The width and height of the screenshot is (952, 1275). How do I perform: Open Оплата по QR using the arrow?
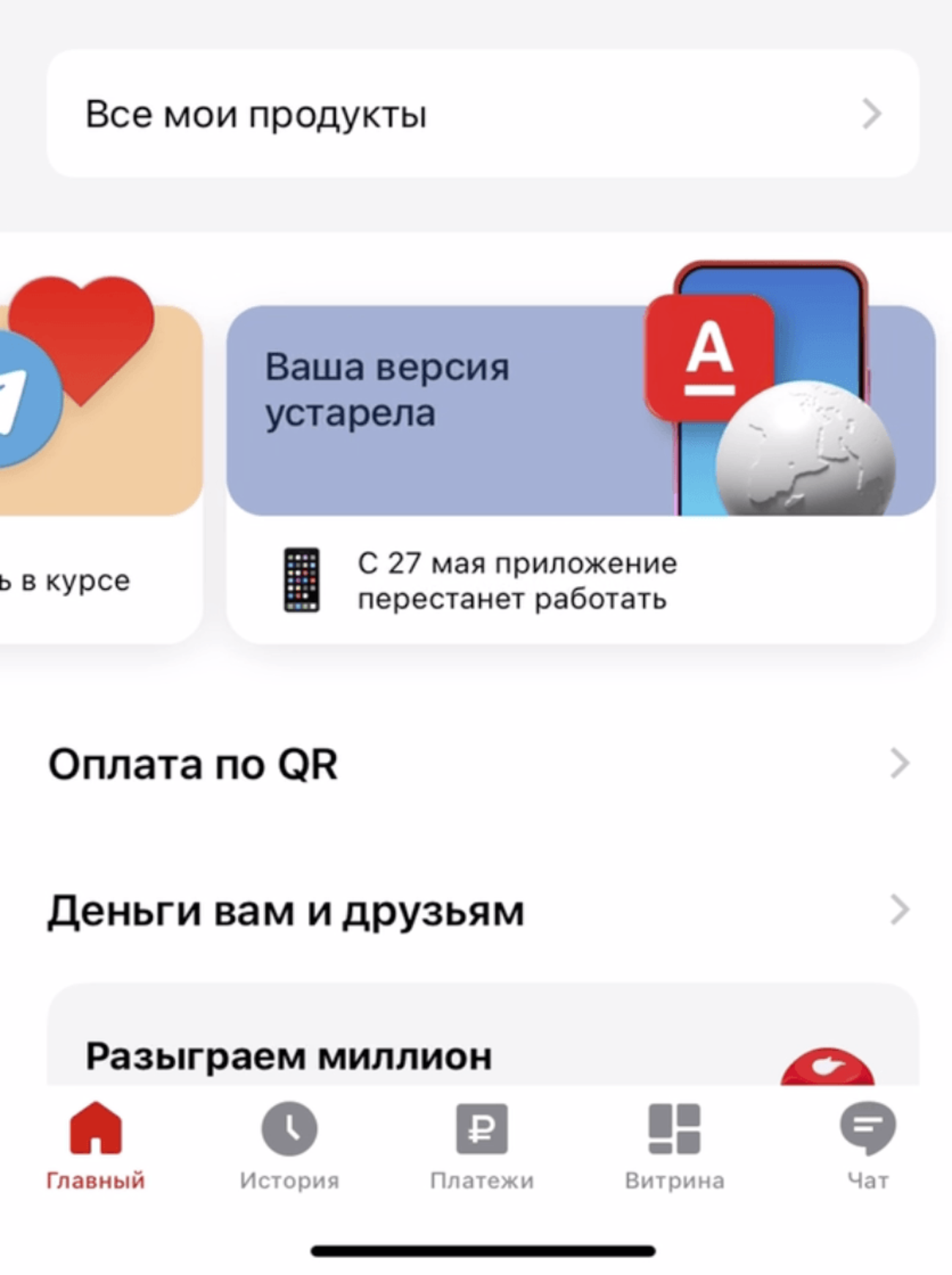pos(899,765)
